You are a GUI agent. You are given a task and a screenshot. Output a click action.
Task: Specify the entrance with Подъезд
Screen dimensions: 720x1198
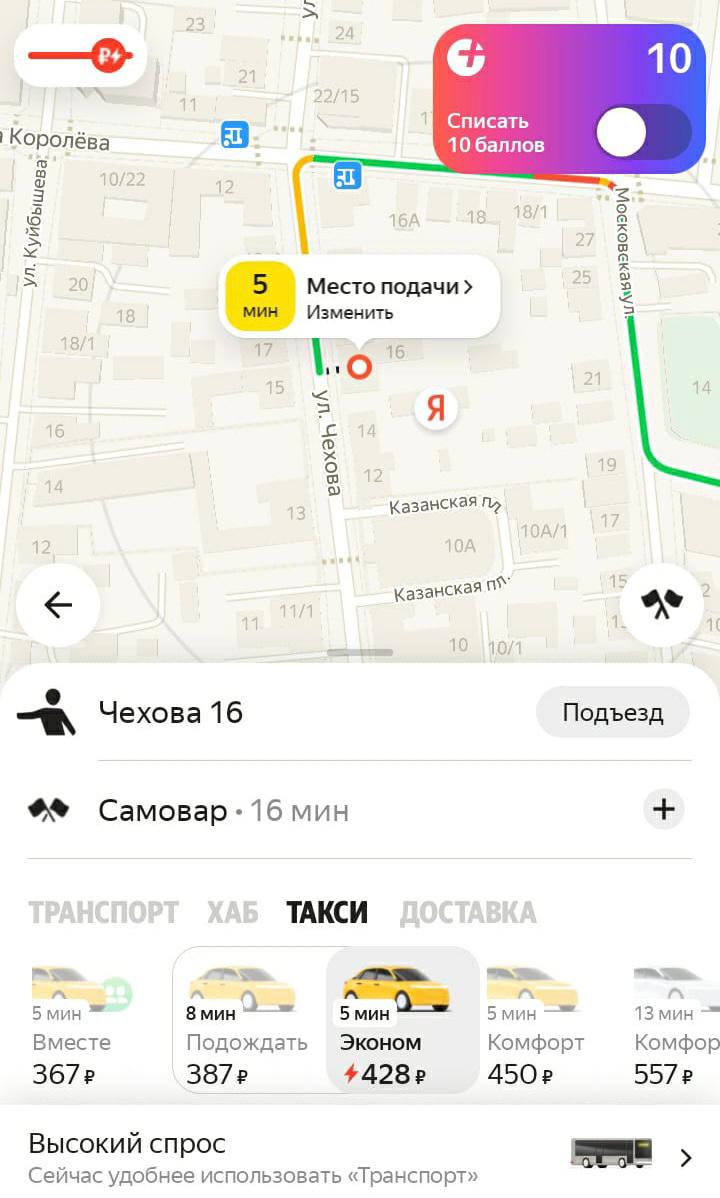pyautogui.click(x=612, y=713)
